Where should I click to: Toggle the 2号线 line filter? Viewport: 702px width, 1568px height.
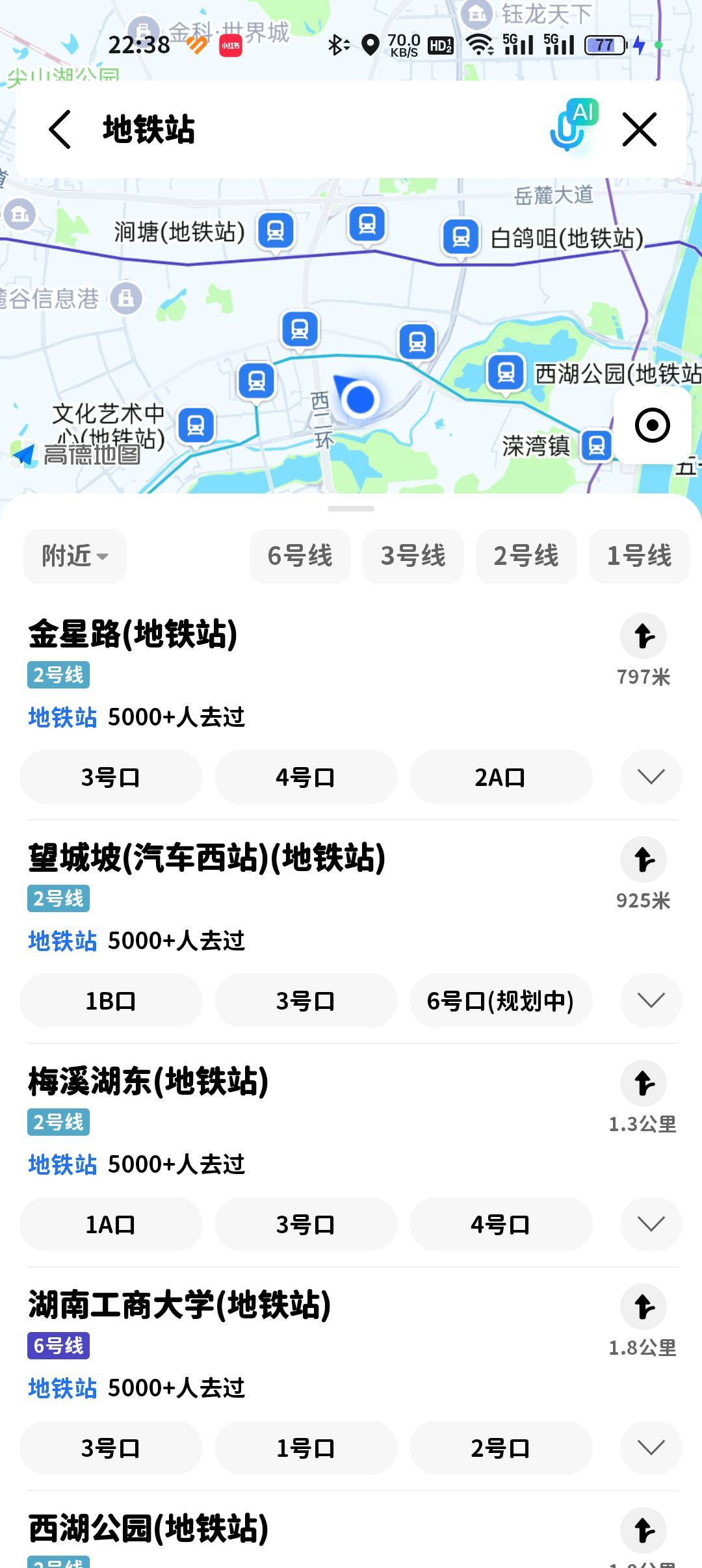[526, 556]
